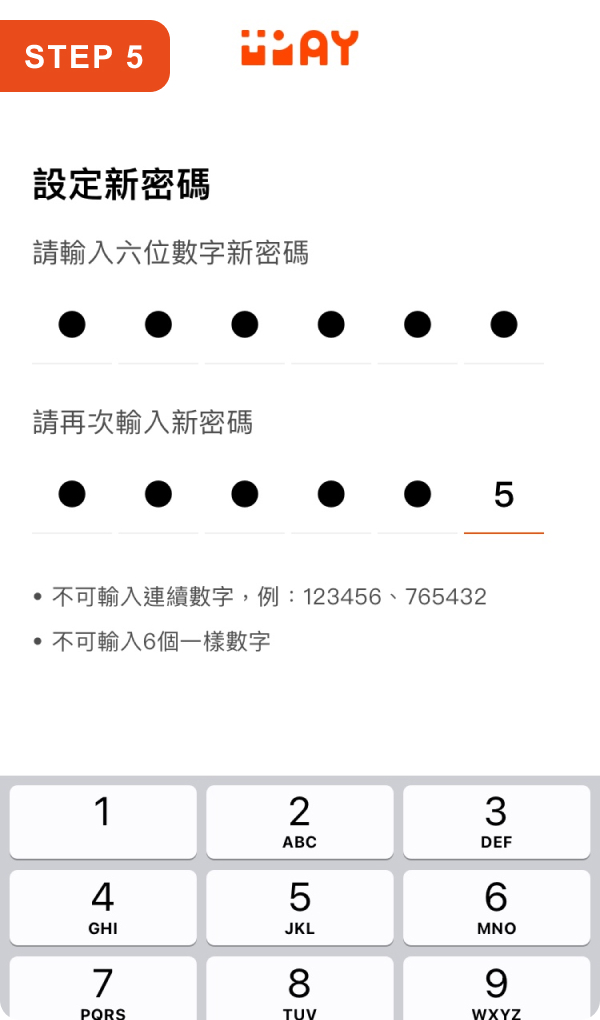Enter digit 6 on the keypad
Viewport: 600px width, 1020px height.
coord(497,907)
